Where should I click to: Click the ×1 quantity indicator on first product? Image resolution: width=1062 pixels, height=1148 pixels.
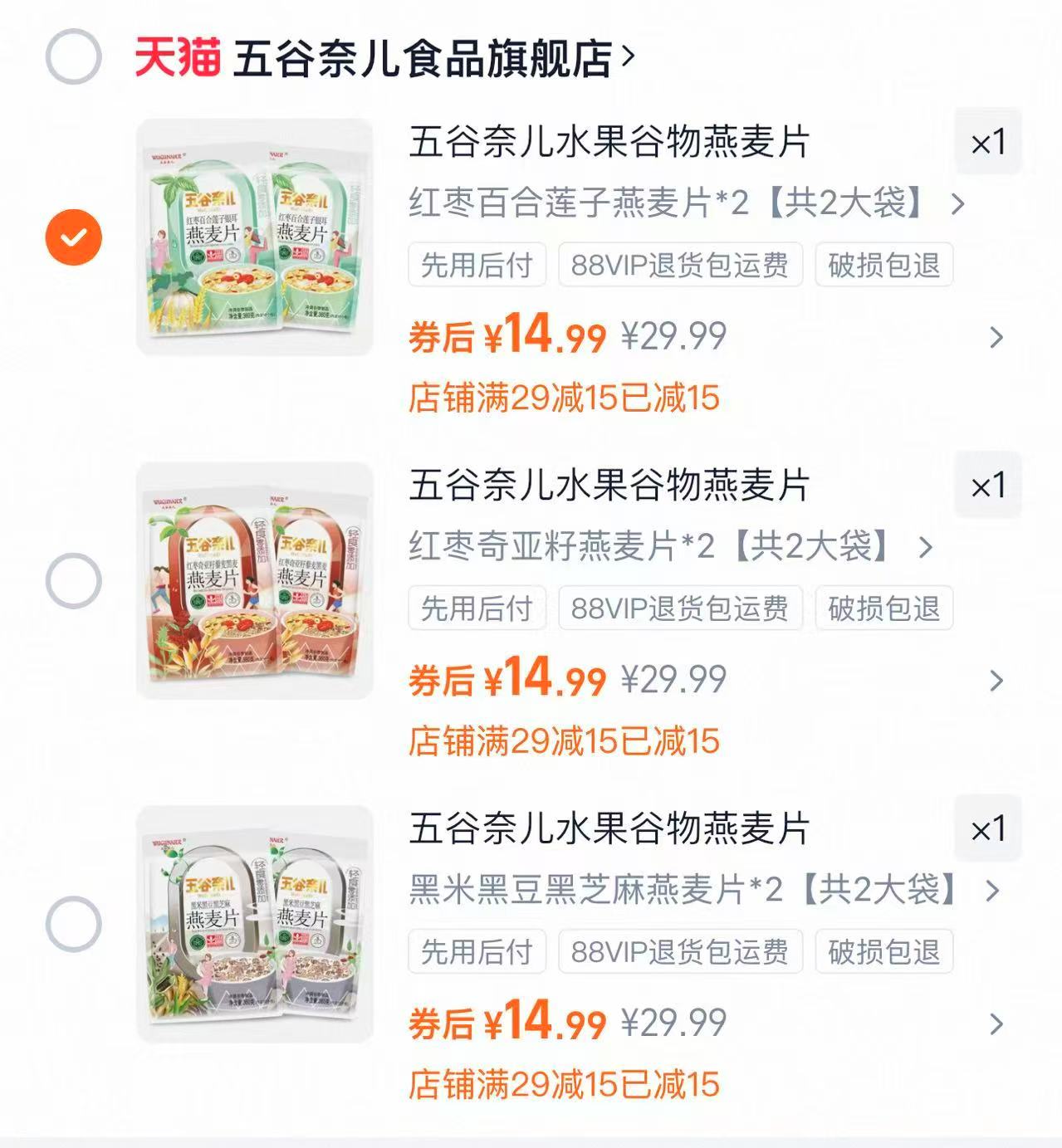coord(988,141)
